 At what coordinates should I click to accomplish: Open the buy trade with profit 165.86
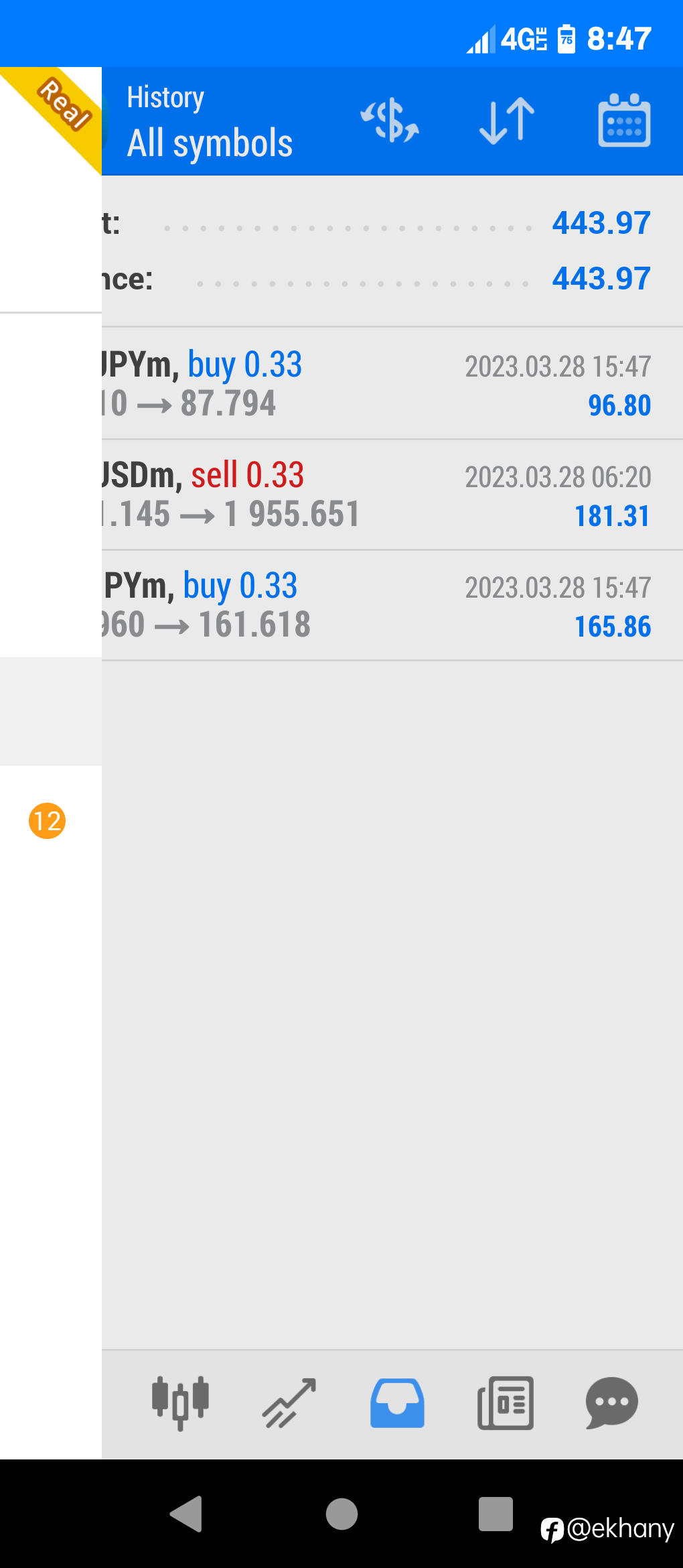point(392,606)
